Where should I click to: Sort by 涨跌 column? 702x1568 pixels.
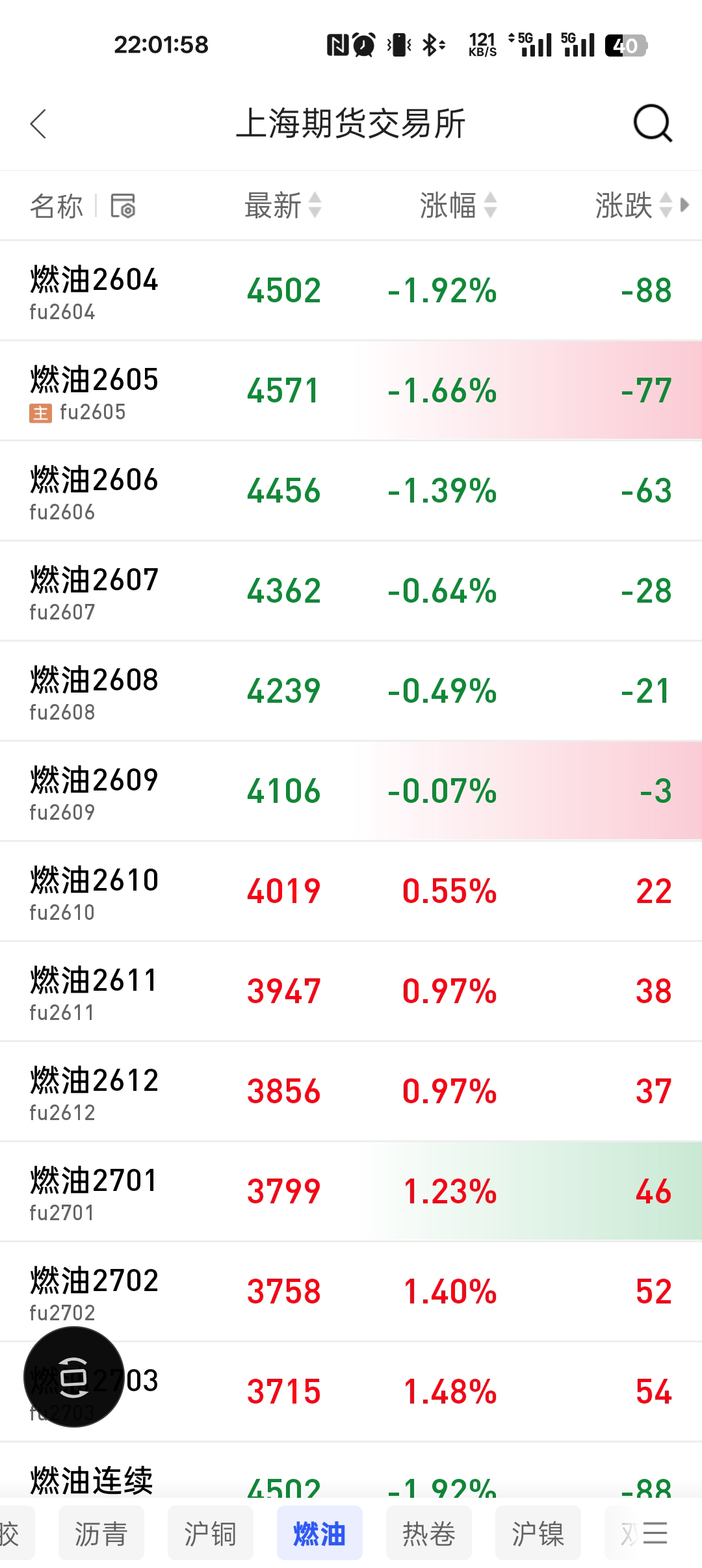(x=633, y=205)
